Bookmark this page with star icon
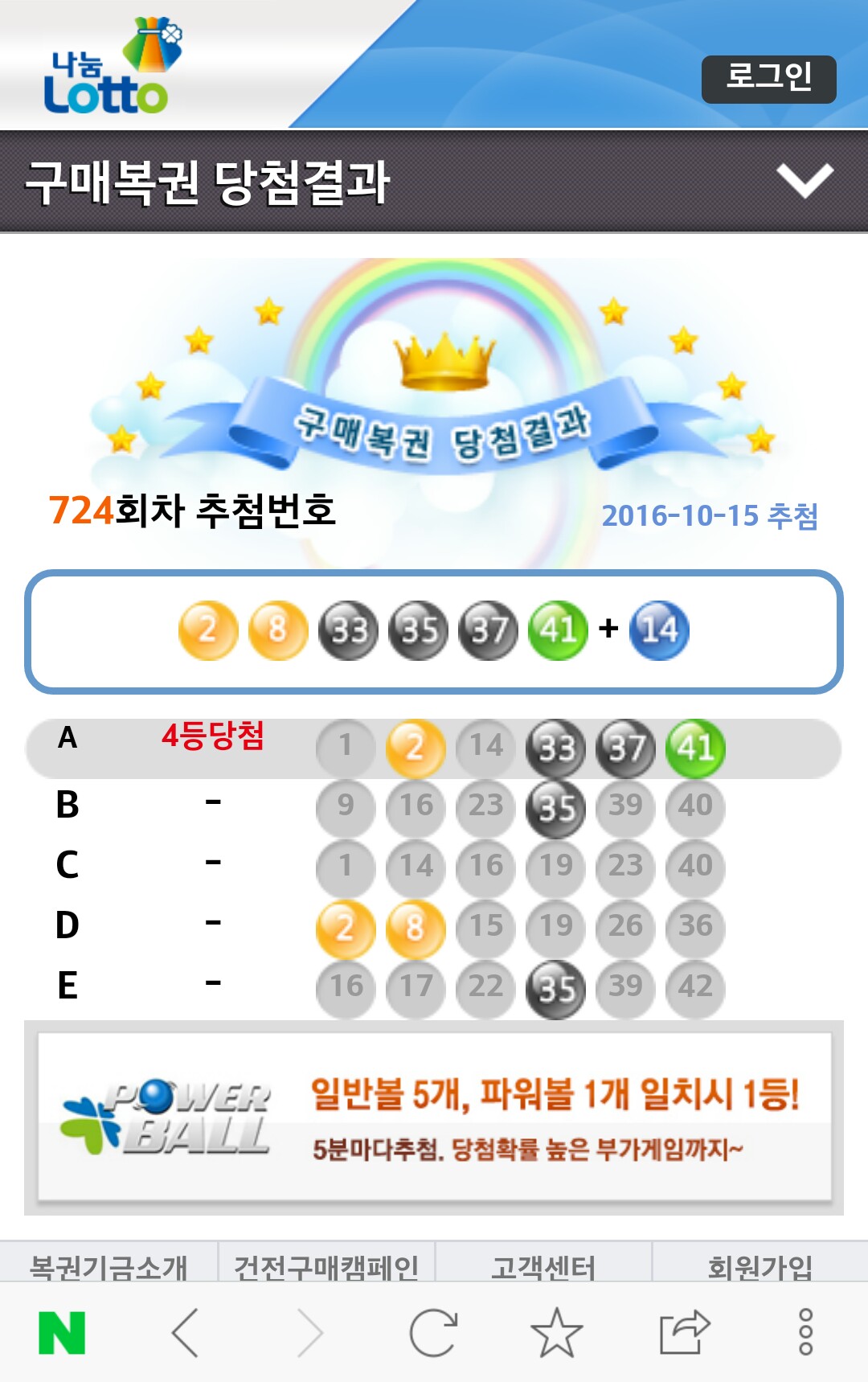The image size is (868, 1382). click(x=556, y=1332)
